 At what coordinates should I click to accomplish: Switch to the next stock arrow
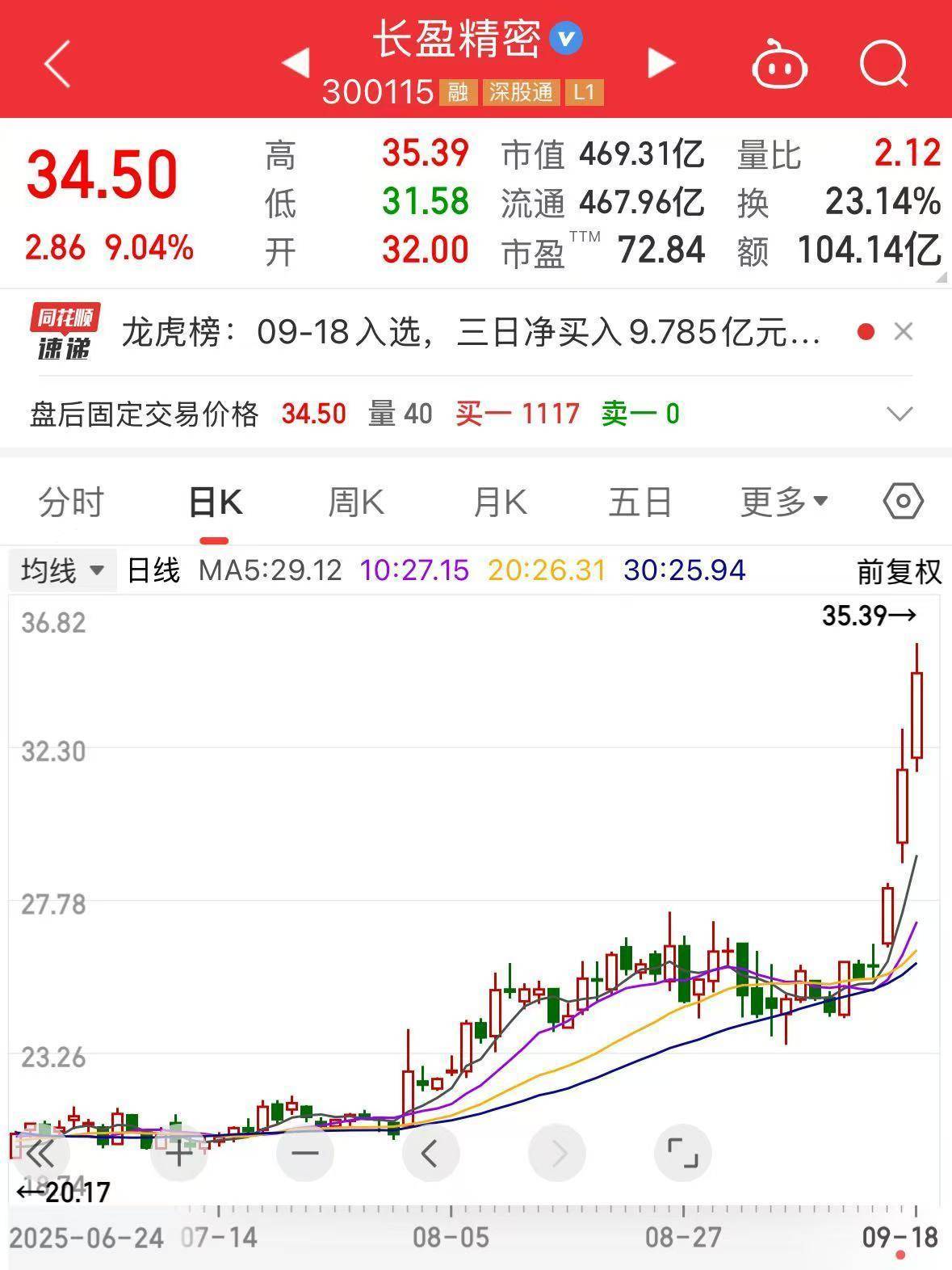[x=661, y=63]
